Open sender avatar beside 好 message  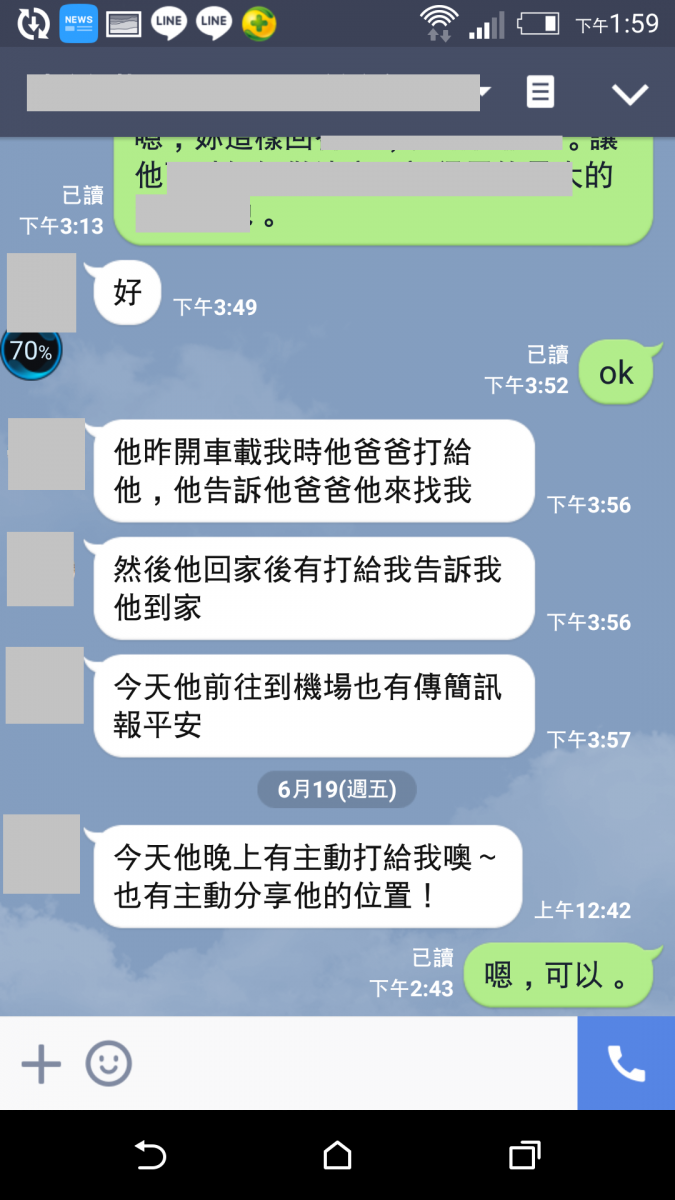tap(42, 292)
